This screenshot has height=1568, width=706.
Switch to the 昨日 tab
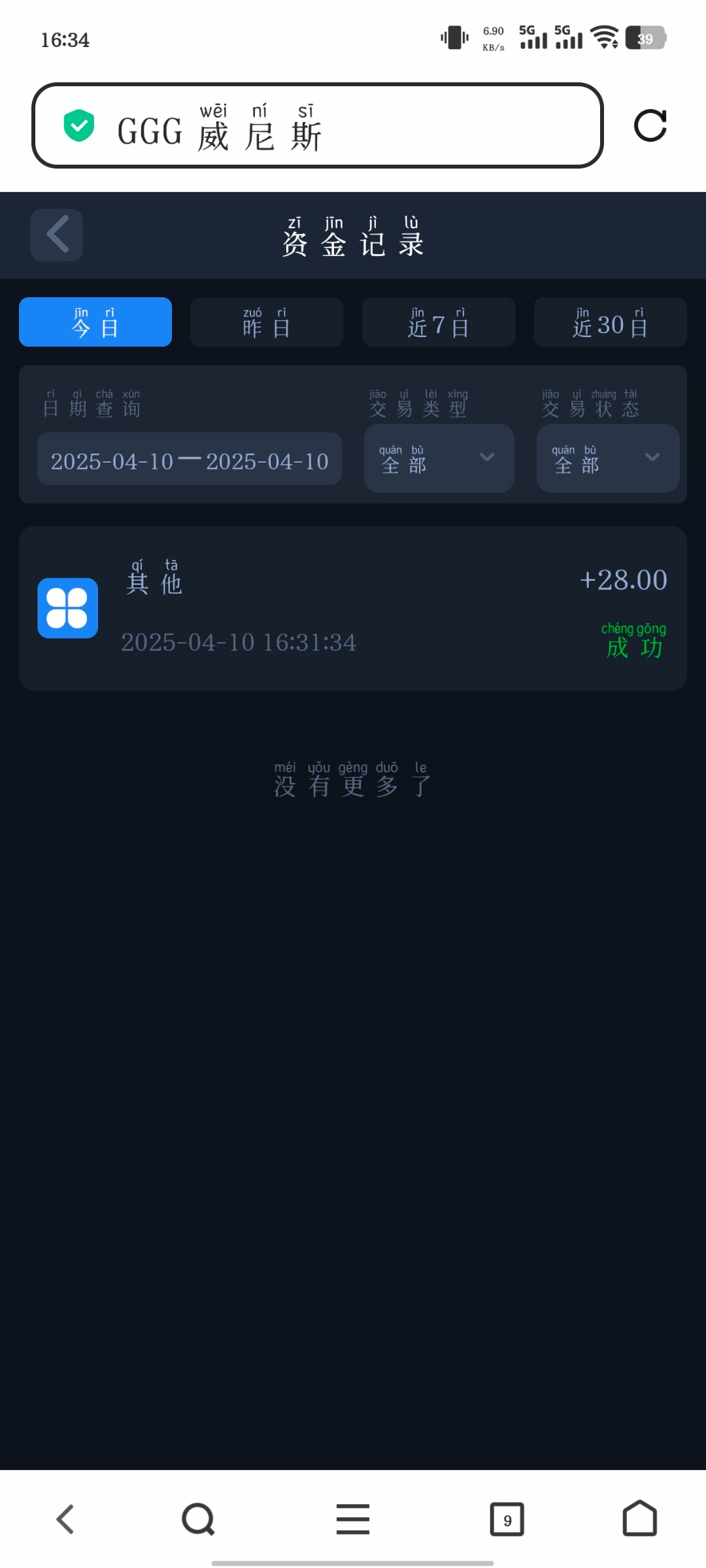coord(267,322)
